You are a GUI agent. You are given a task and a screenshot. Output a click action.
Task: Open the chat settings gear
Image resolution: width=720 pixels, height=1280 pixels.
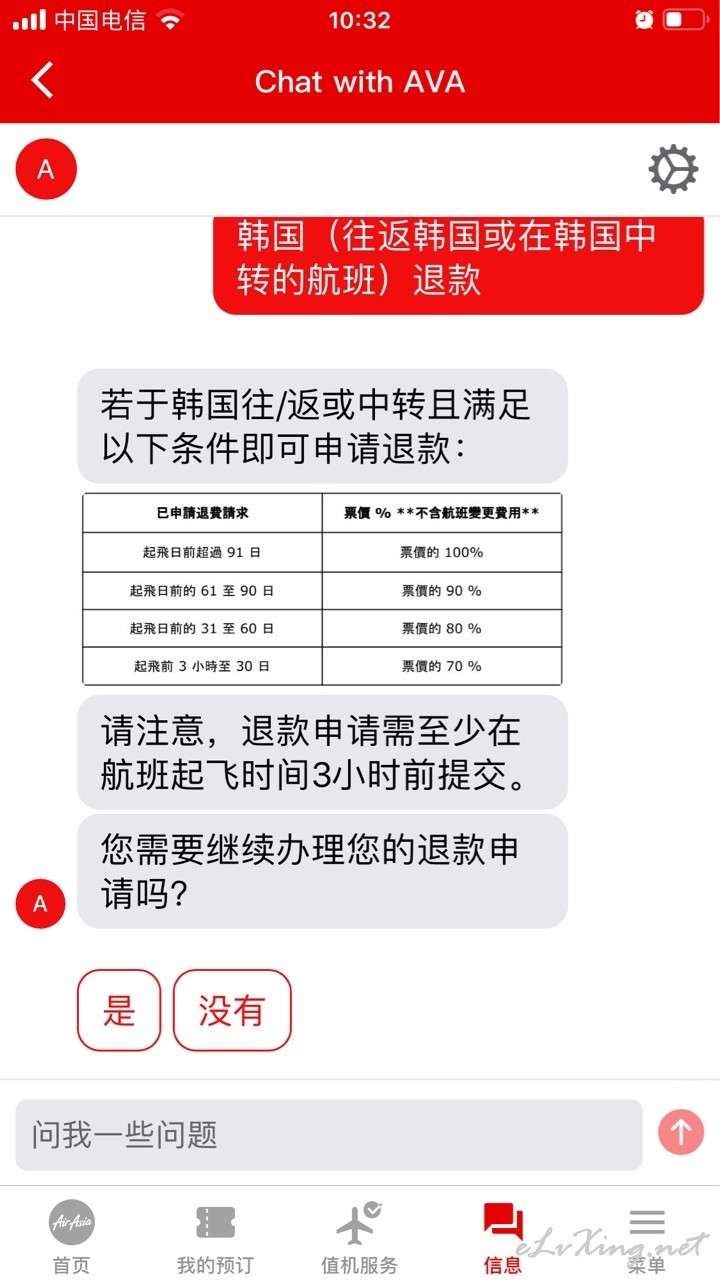673,169
